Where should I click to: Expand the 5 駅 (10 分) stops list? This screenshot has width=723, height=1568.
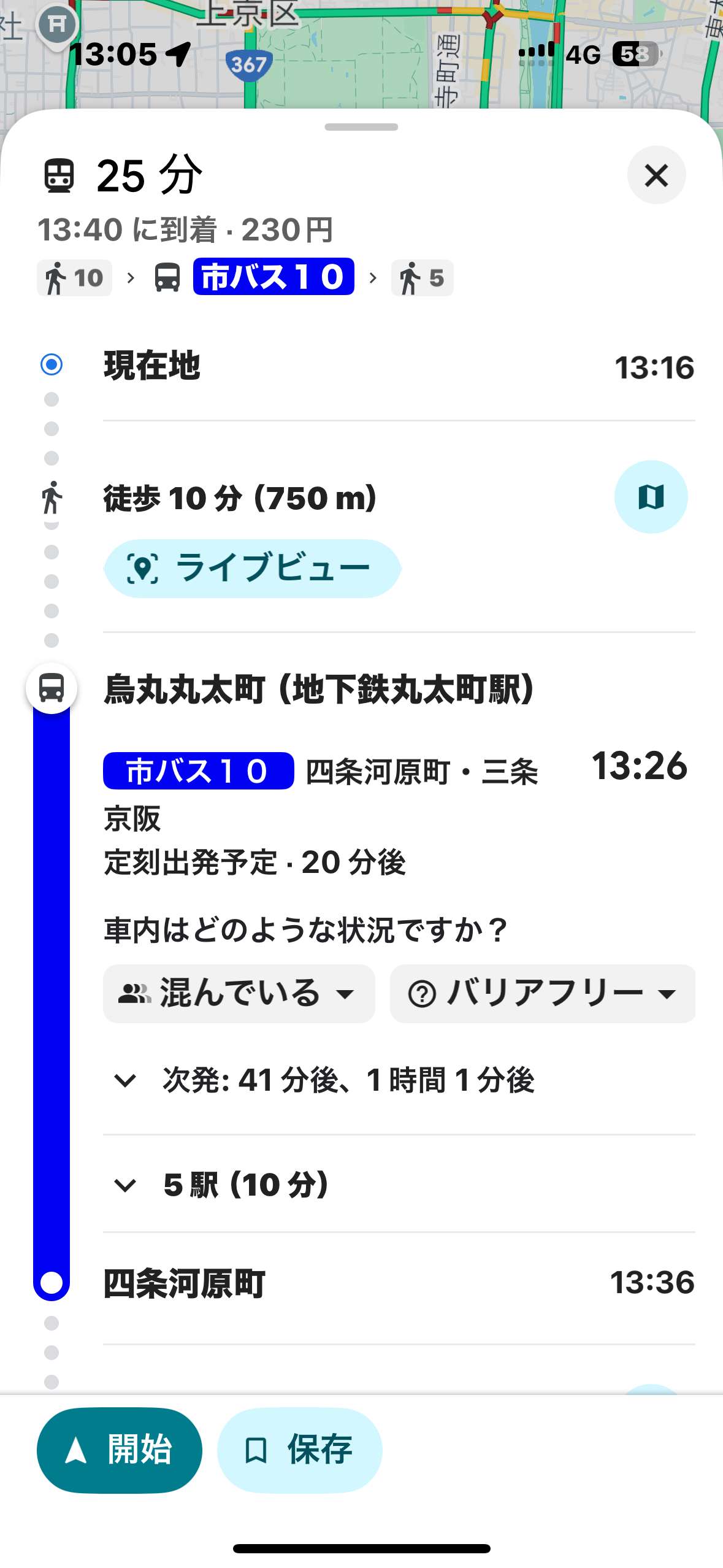point(245,1185)
